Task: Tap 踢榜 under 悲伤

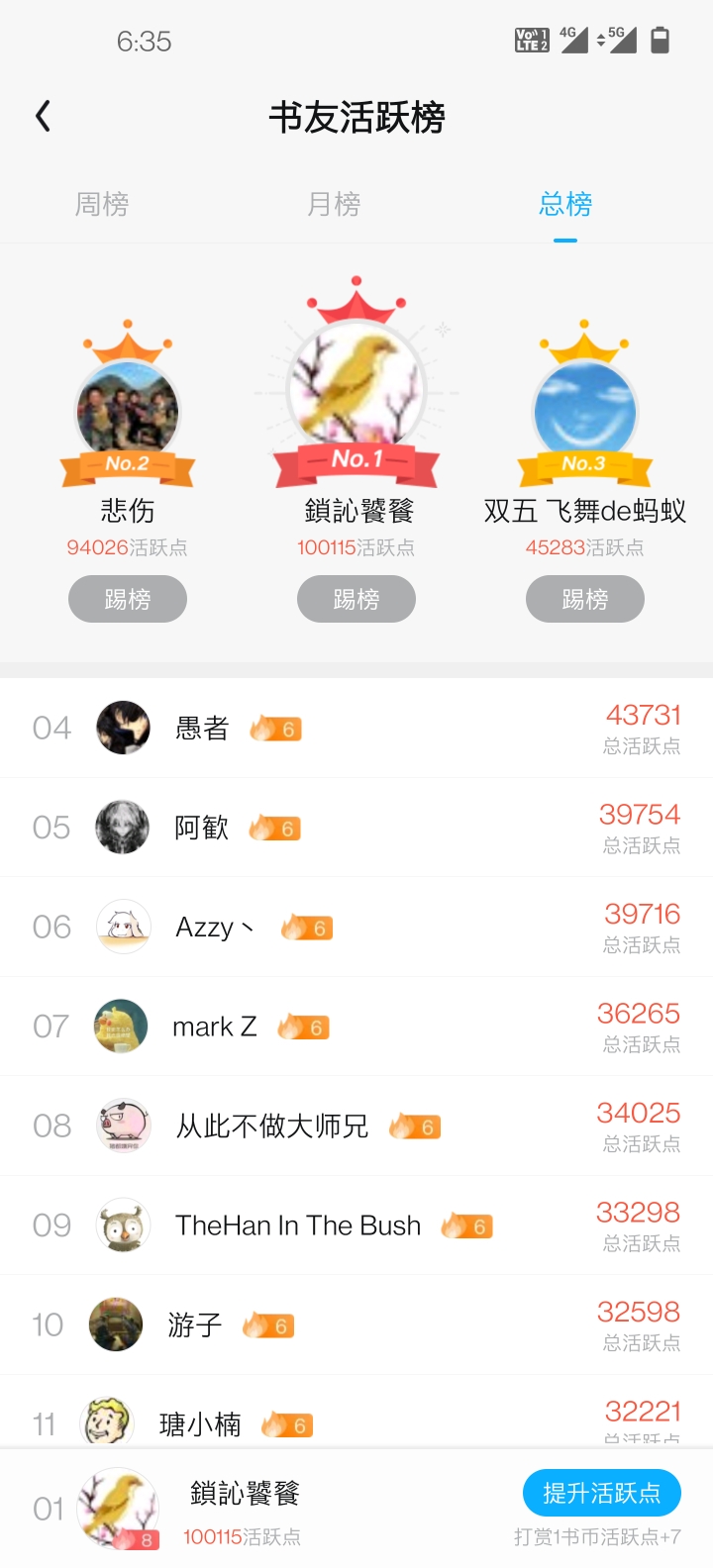Action: tap(128, 599)
